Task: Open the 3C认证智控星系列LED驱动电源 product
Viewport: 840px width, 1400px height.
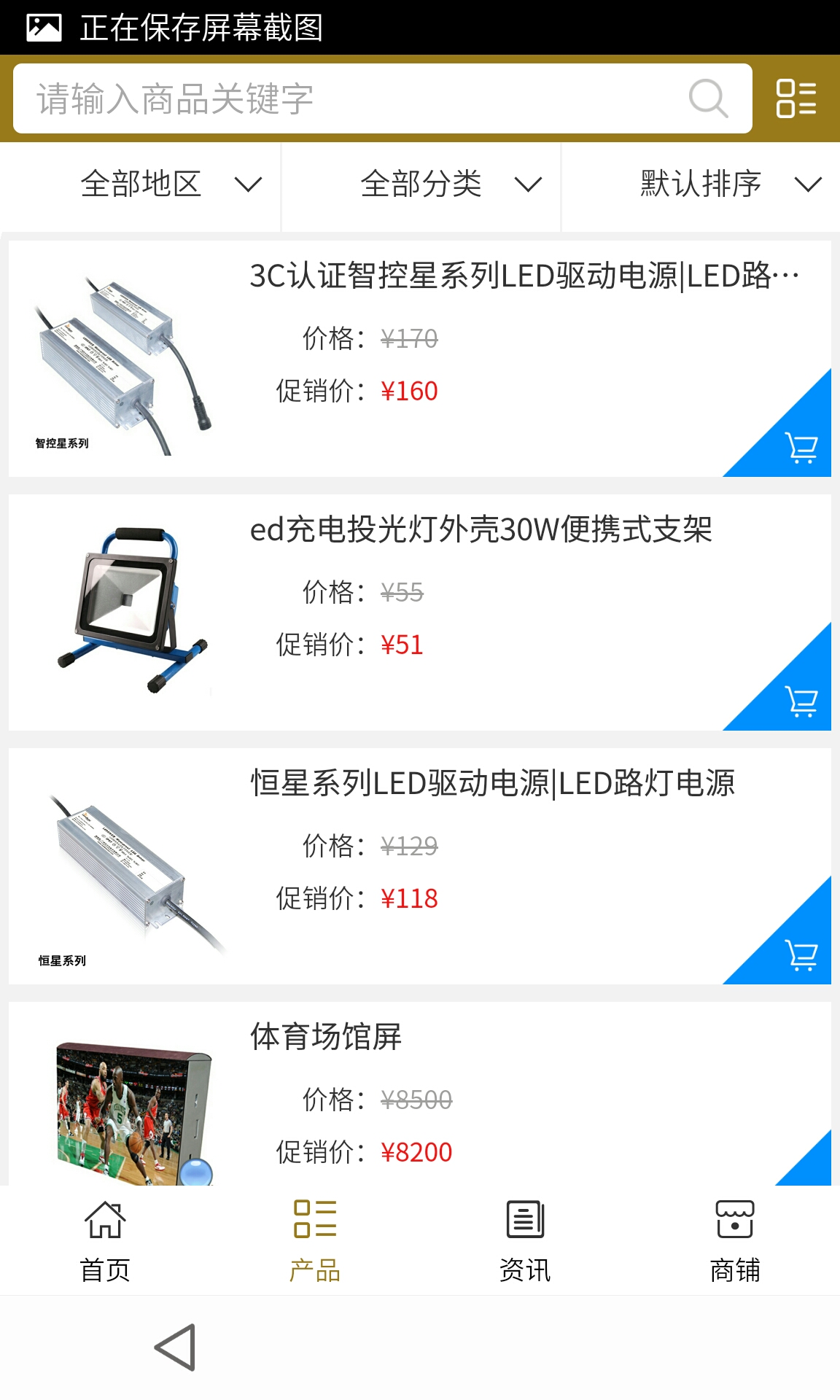Action: (524, 276)
